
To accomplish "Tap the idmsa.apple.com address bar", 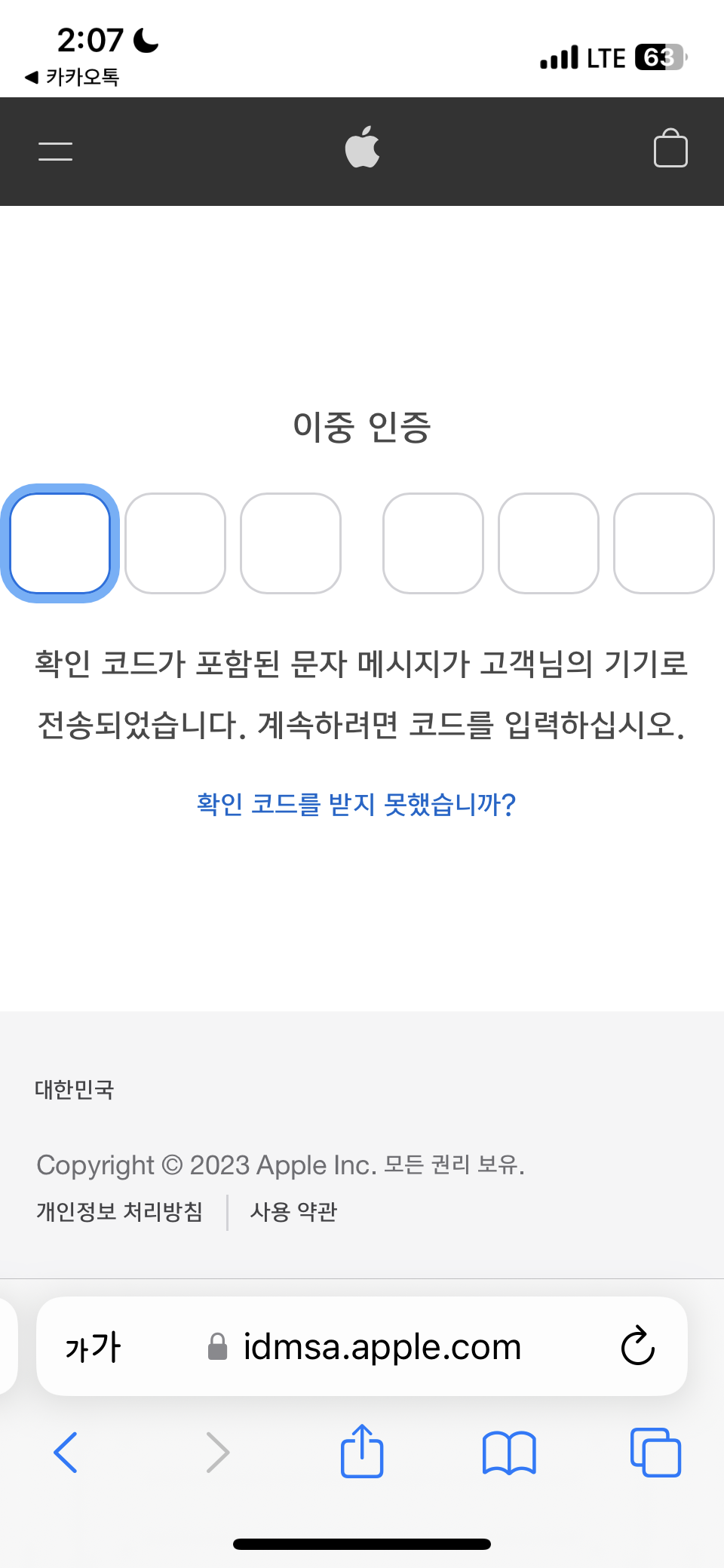I will pyautogui.click(x=362, y=1346).
